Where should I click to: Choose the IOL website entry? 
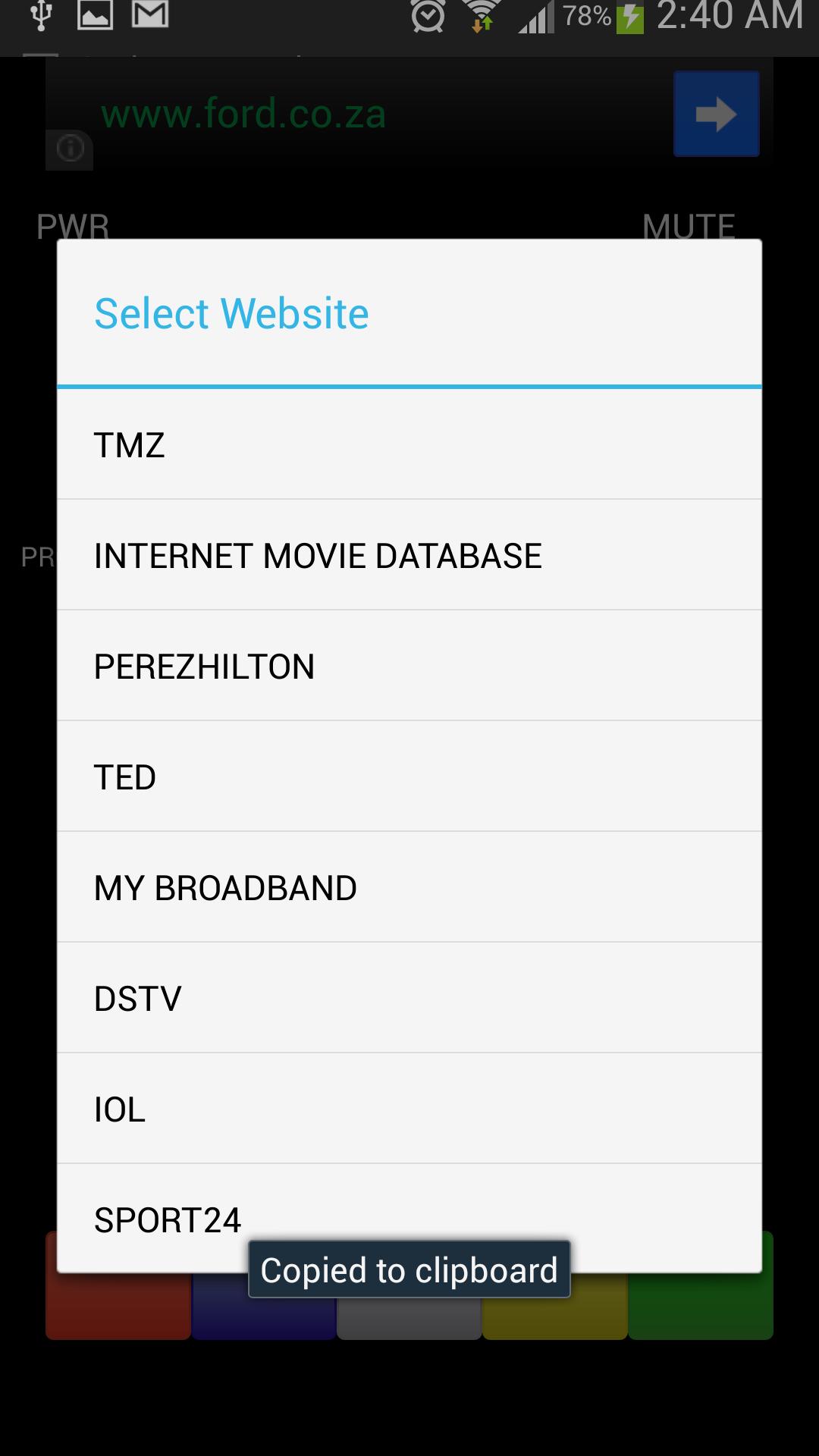click(x=409, y=1108)
